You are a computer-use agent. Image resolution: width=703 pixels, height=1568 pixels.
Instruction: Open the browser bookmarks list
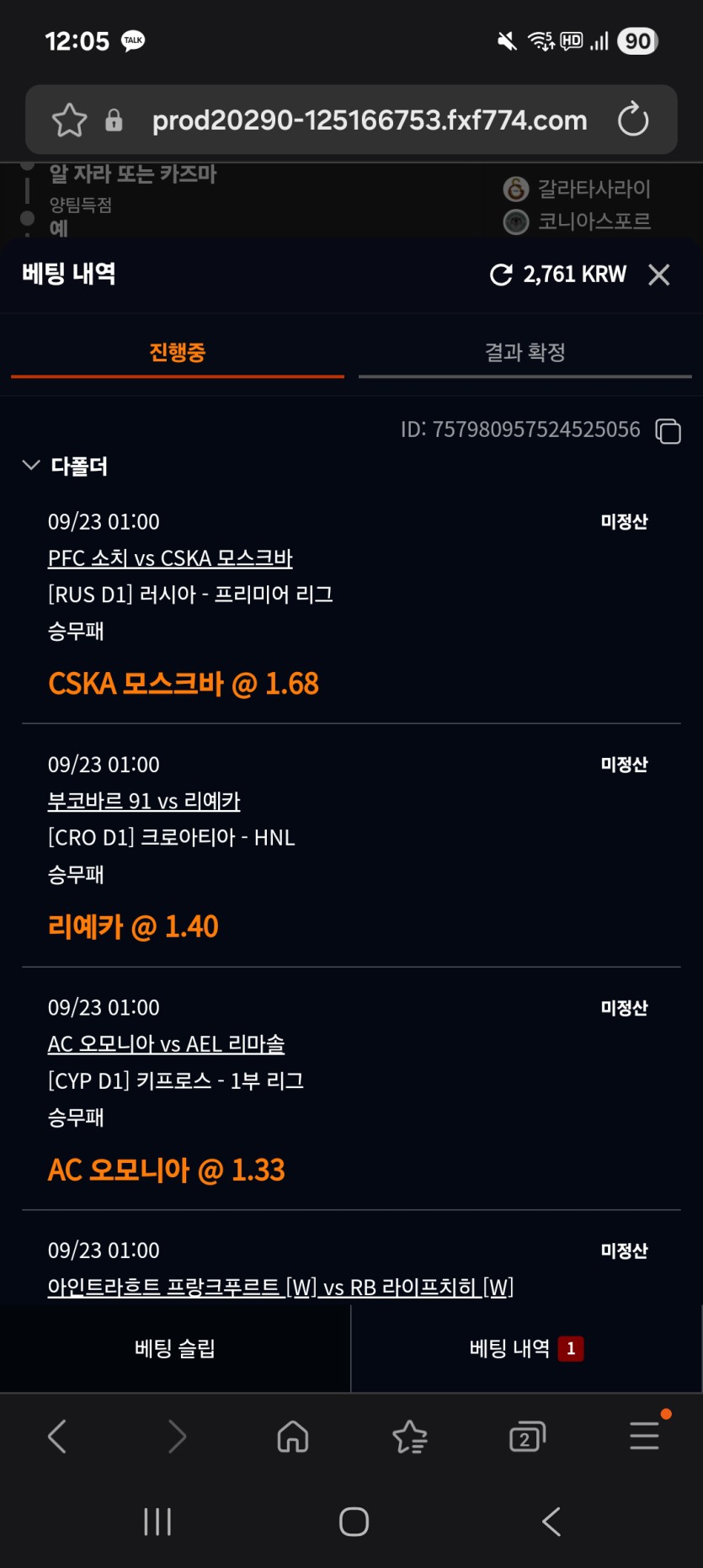(x=410, y=1436)
